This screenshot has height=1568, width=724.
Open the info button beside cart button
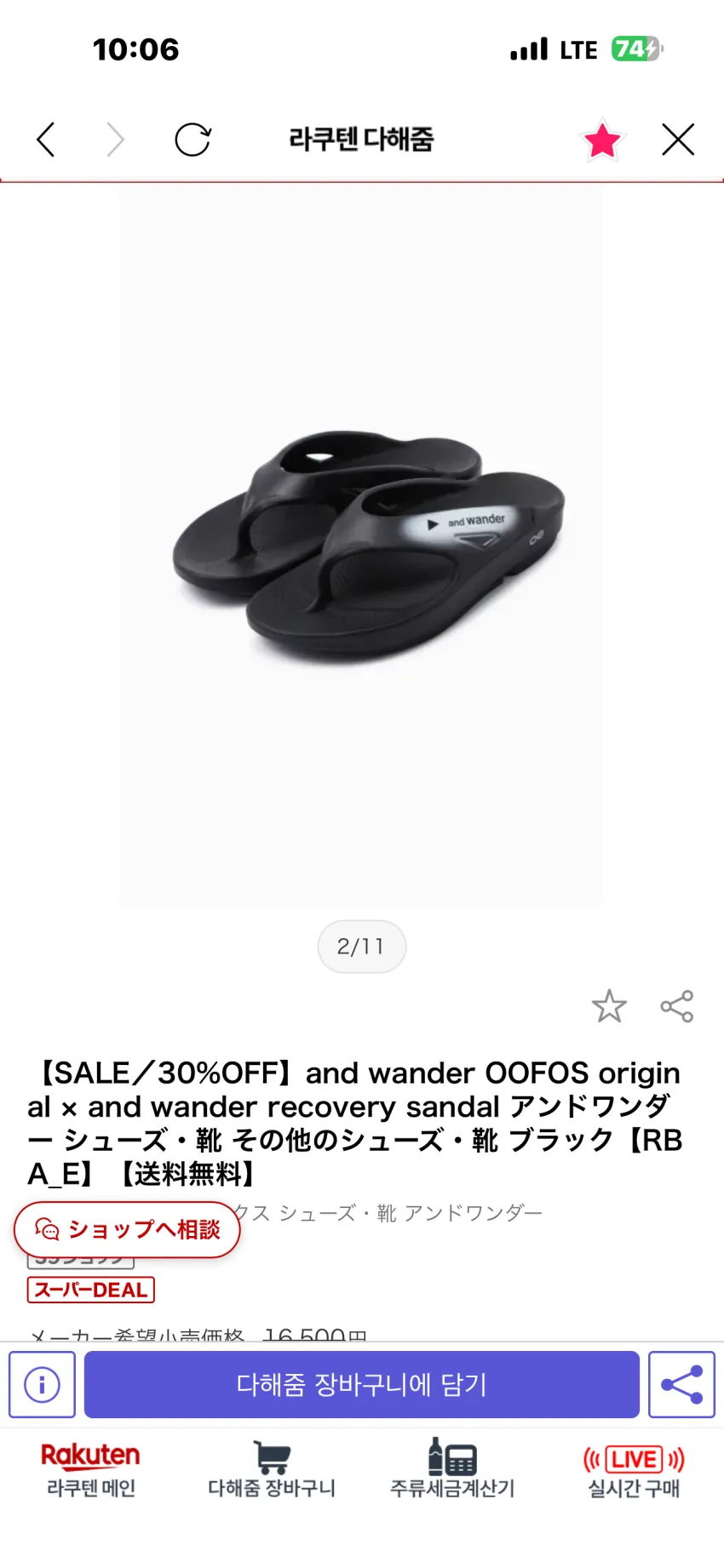point(42,1384)
